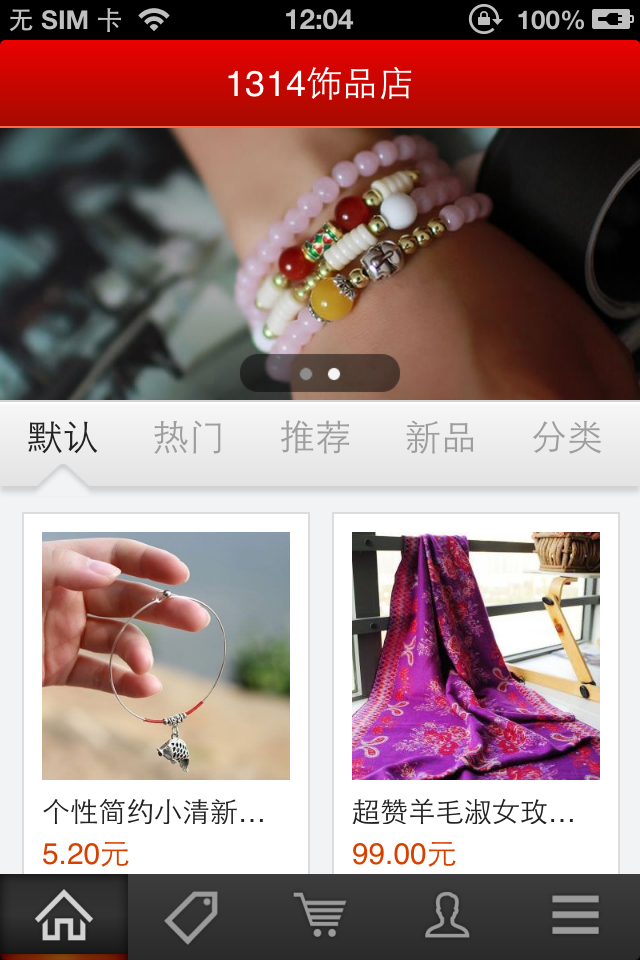This screenshot has height=960, width=640.
Task: Select the 默认 tab
Action: click(x=62, y=438)
